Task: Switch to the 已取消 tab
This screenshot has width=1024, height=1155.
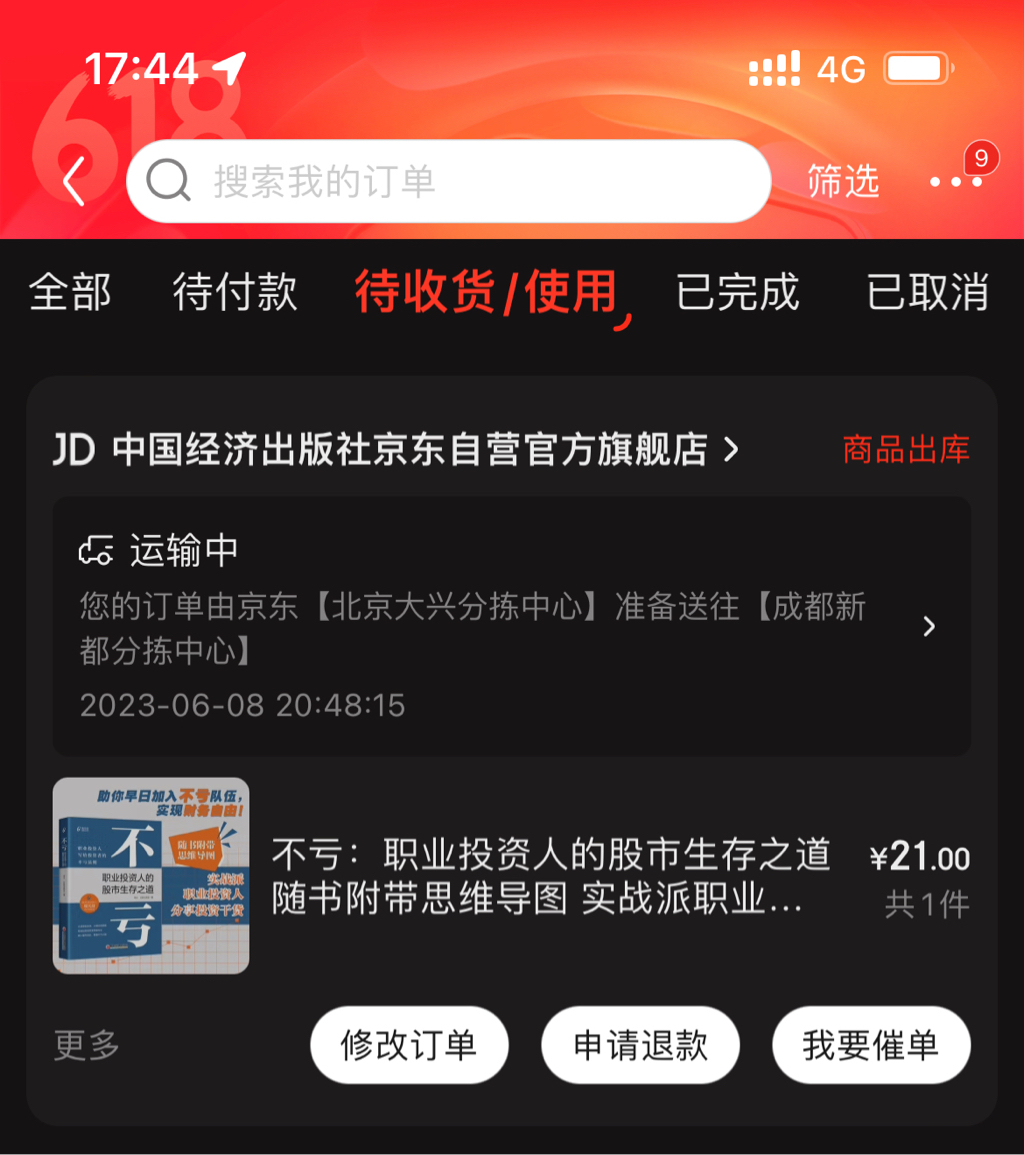Action: click(927, 293)
